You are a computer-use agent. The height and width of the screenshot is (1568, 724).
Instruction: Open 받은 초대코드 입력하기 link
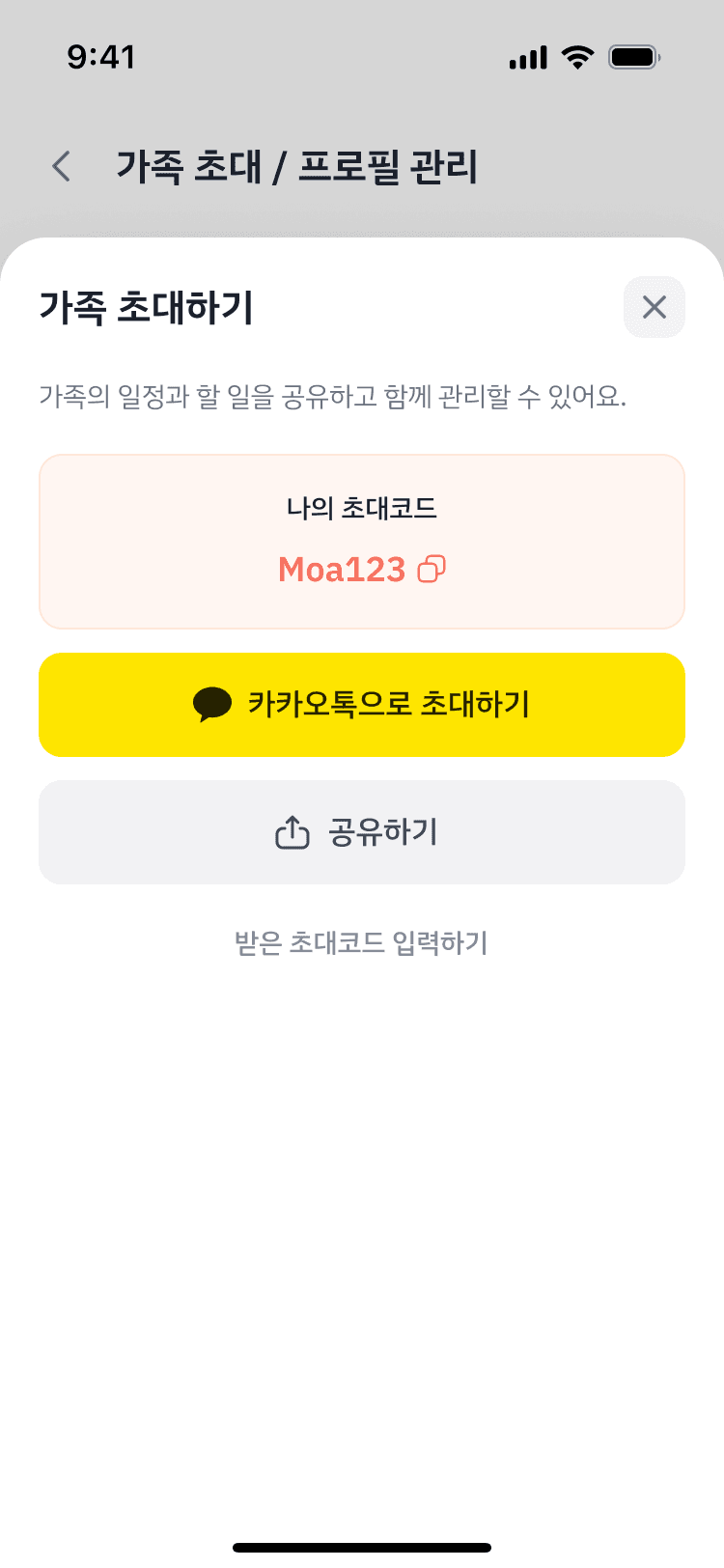coord(362,942)
